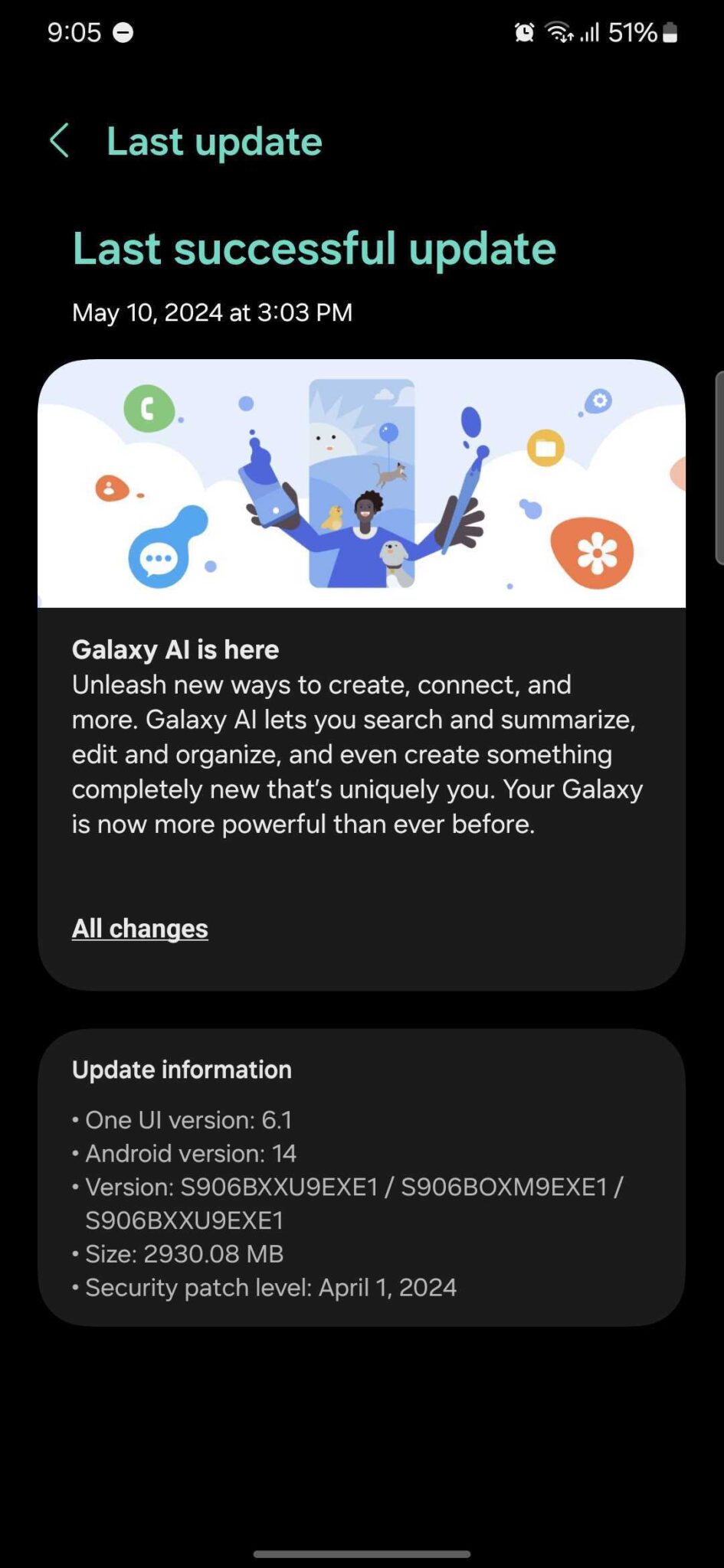The height and width of the screenshot is (1568, 724).
Task: Tap the scrollbar sliver on the right edge
Action: (720, 459)
